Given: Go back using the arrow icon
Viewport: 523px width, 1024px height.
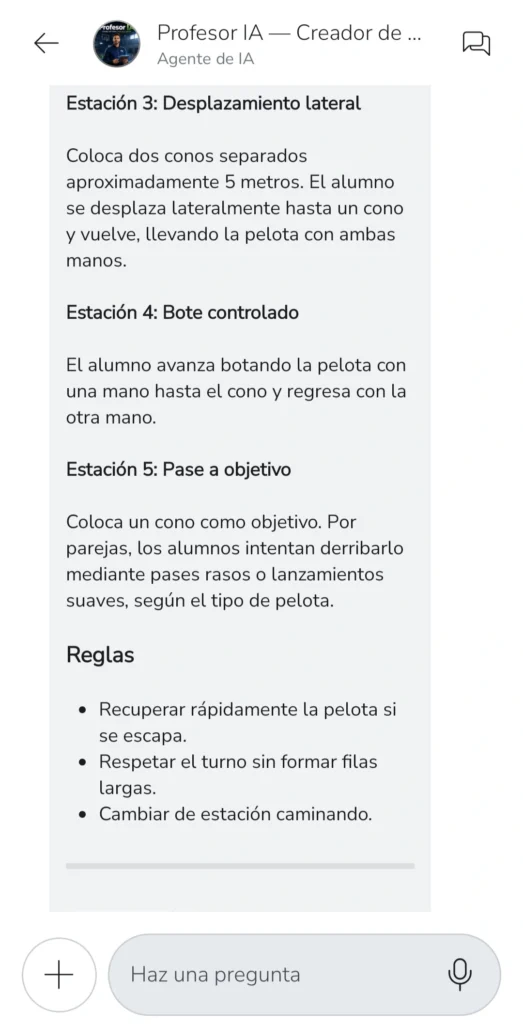Looking at the screenshot, I should (x=46, y=44).
